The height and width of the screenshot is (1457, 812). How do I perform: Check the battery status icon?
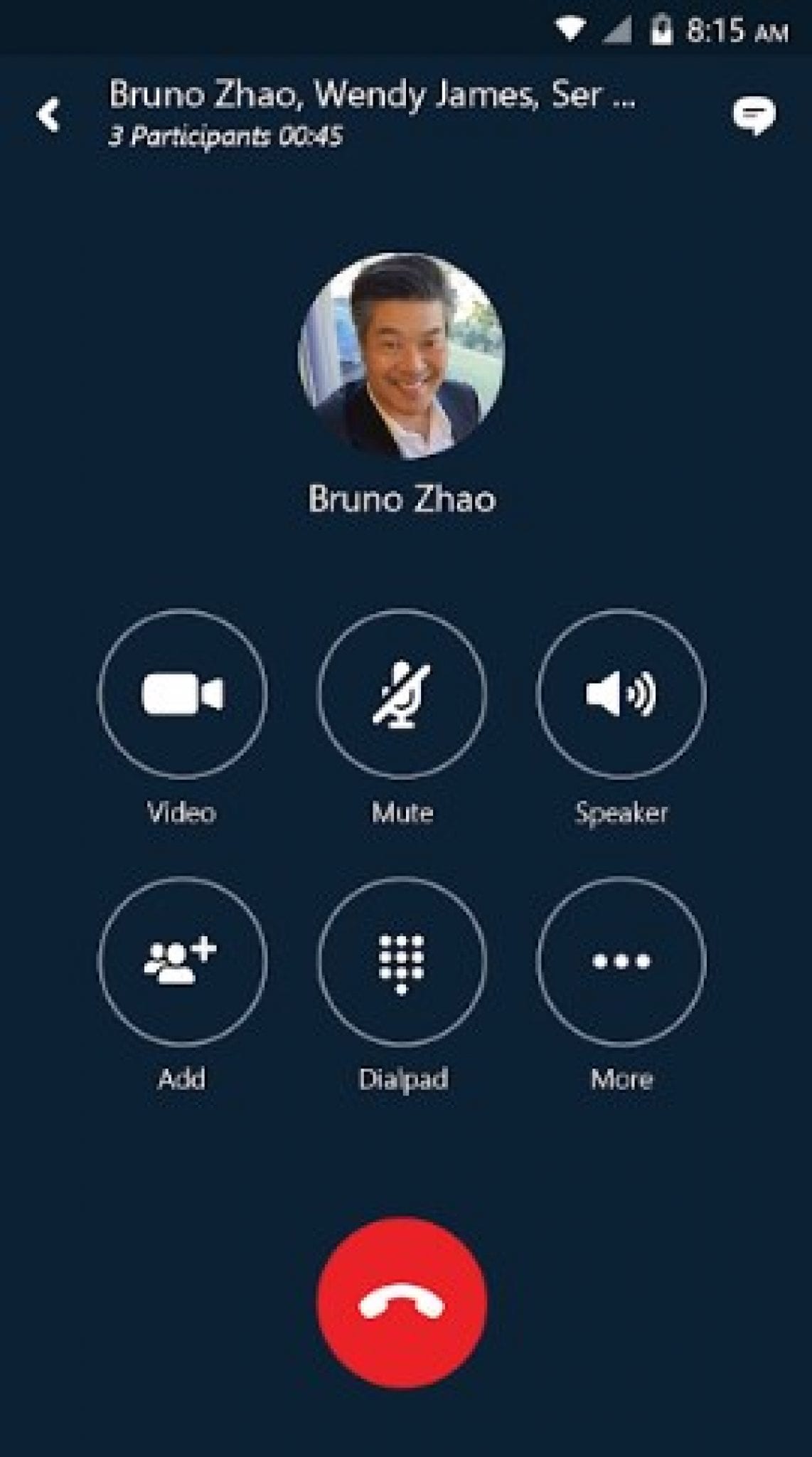coord(661,28)
